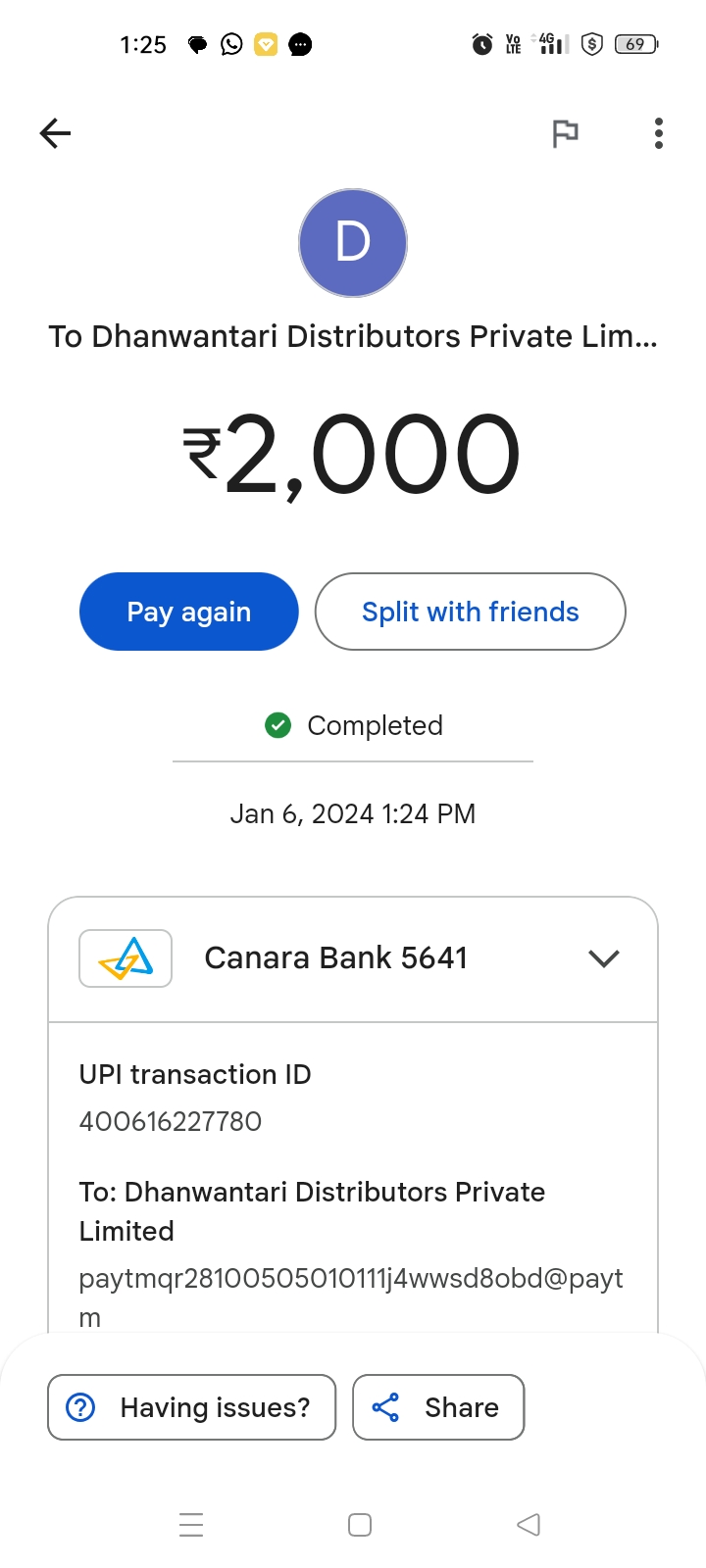Tap the system home button
Viewport: 706px width, 1568px height.
360,1525
